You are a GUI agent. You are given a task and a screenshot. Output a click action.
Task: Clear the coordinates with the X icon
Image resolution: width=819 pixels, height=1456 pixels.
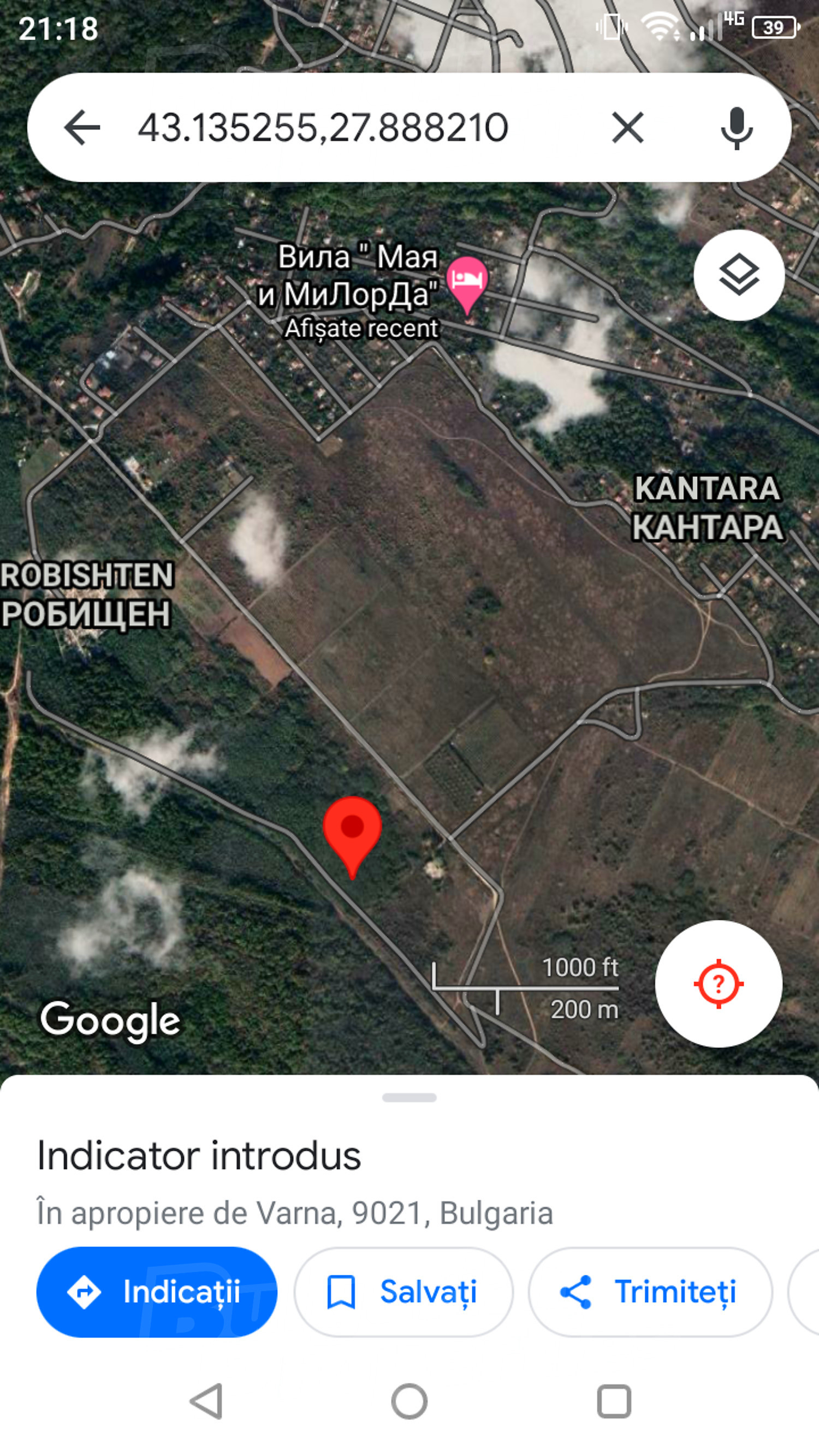pos(628,128)
